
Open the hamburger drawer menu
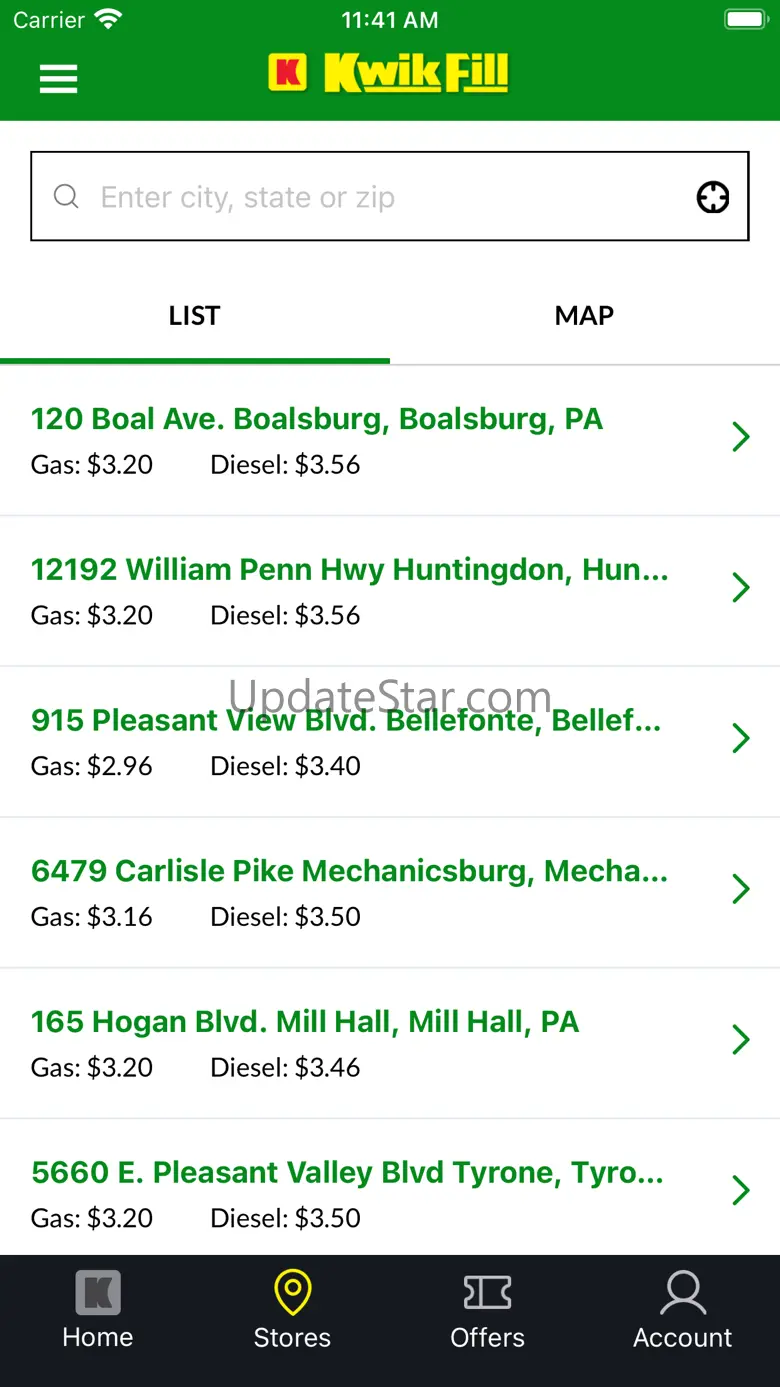point(58,79)
